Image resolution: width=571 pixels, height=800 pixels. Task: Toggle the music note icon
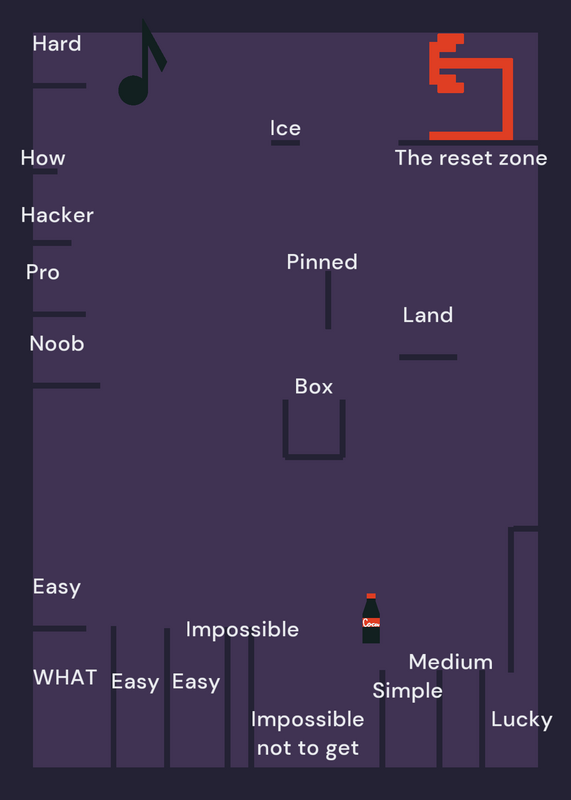click(x=142, y=62)
